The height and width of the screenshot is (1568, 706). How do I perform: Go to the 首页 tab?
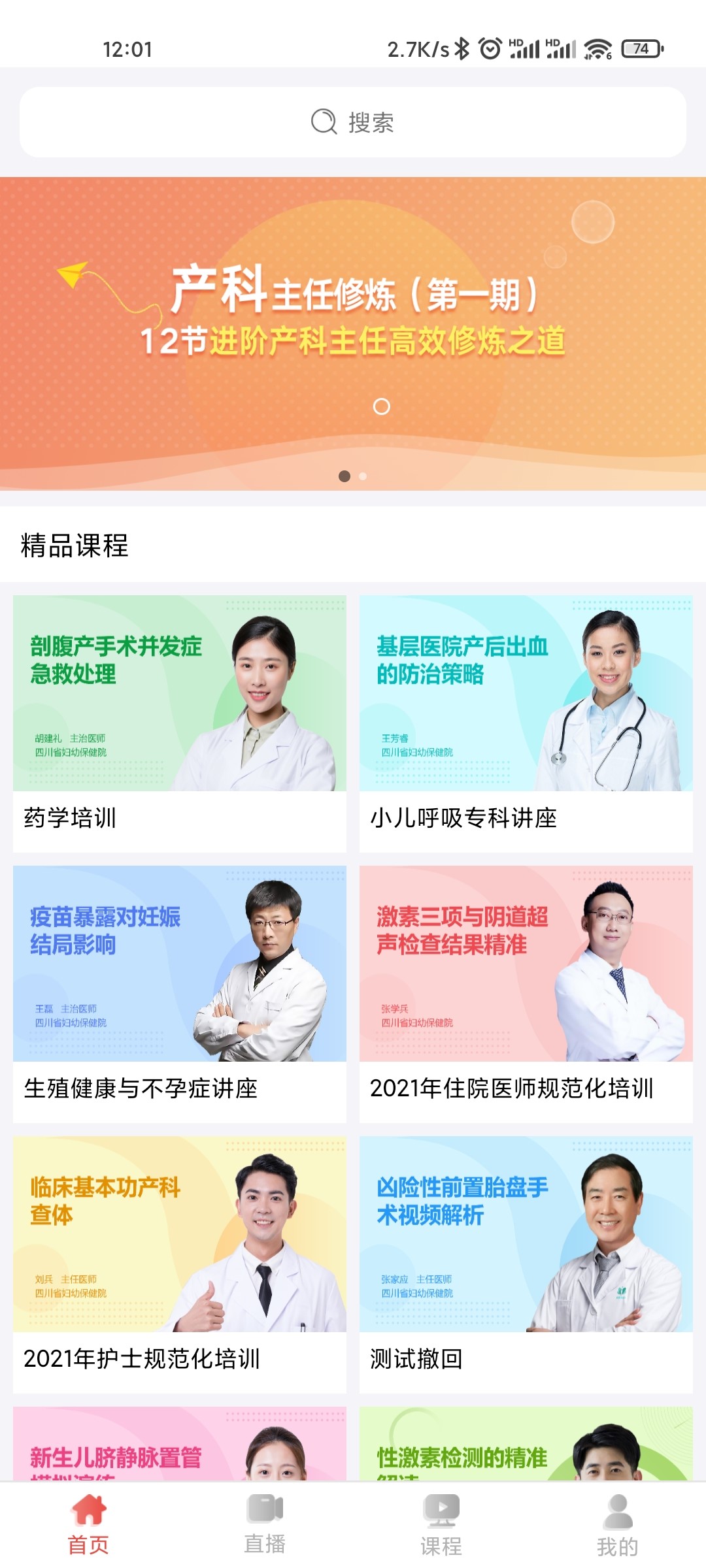coord(88,1526)
